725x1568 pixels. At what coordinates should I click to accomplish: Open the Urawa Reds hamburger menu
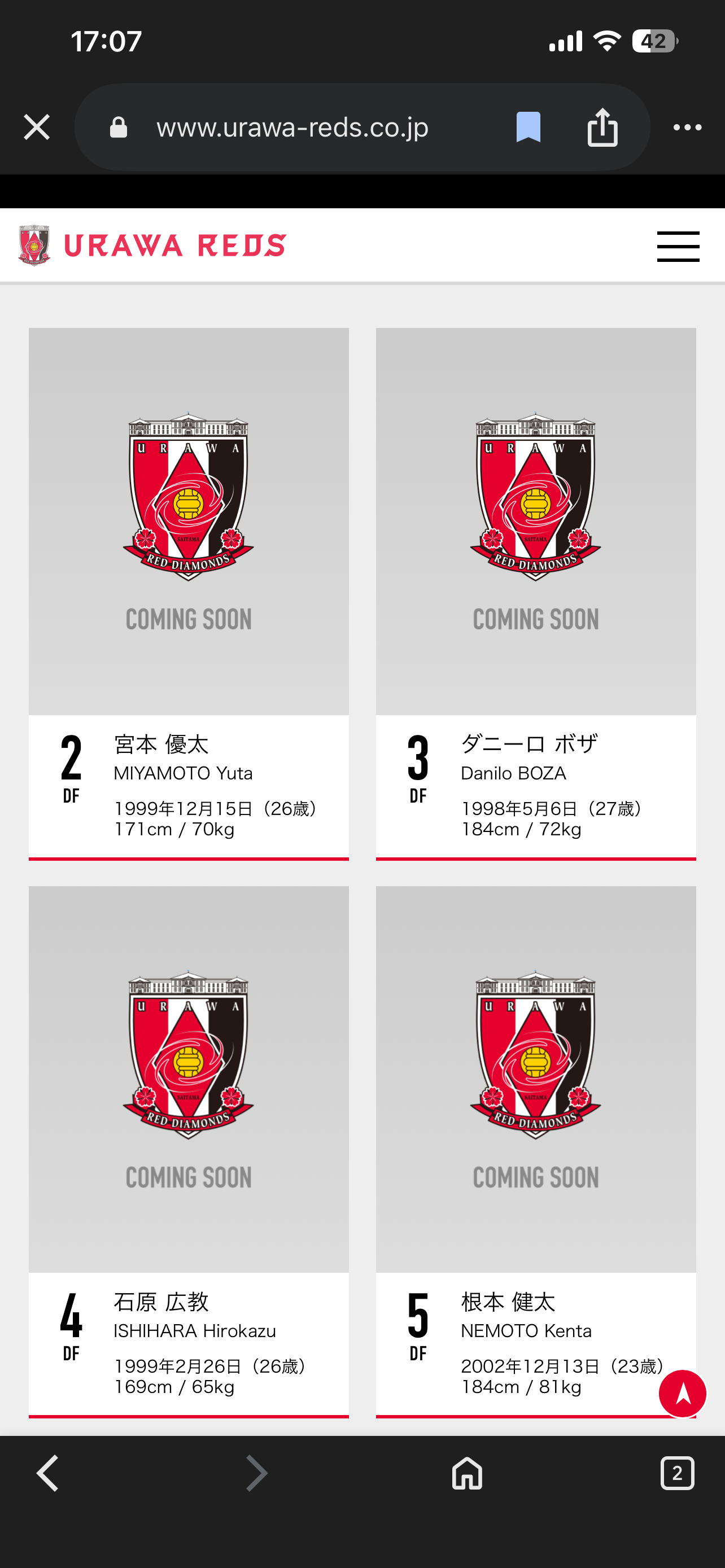click(678, 247)
